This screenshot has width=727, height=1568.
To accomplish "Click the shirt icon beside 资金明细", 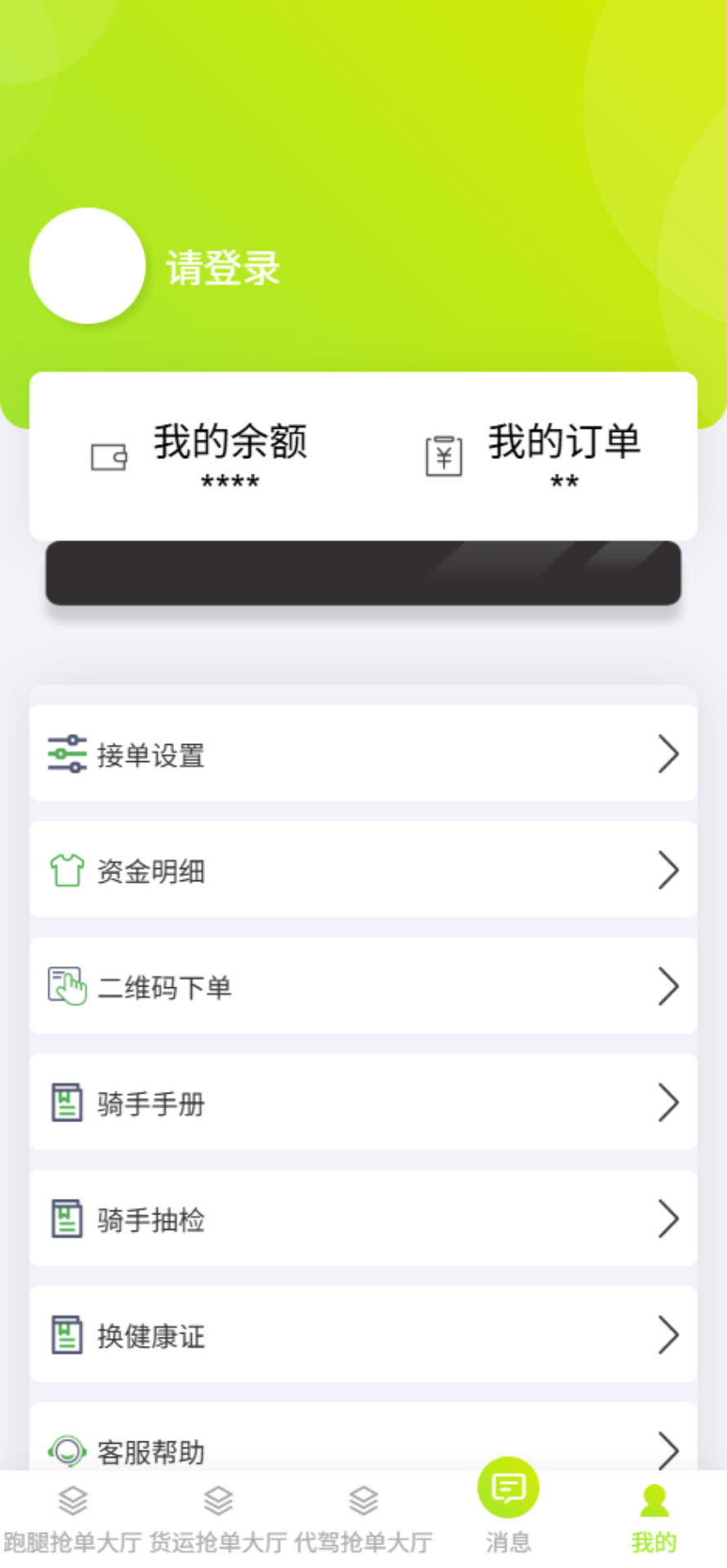I will (x=65, y=869).
